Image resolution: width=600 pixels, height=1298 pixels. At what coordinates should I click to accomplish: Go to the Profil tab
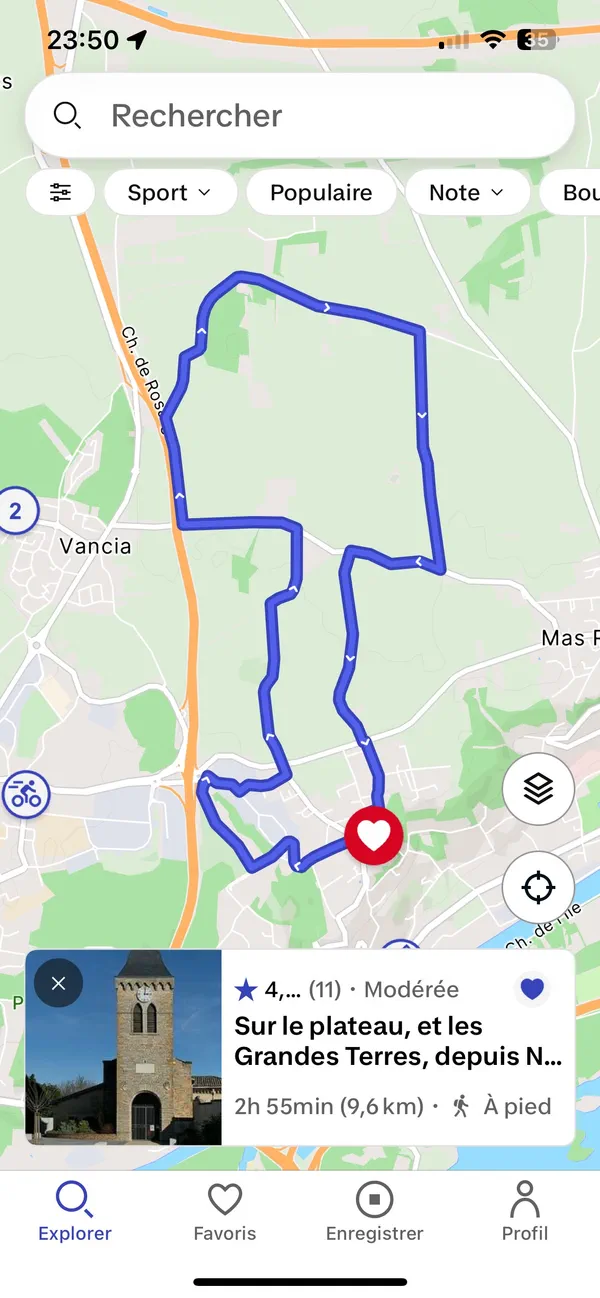pyautogui.click(x=525, y=1212)
